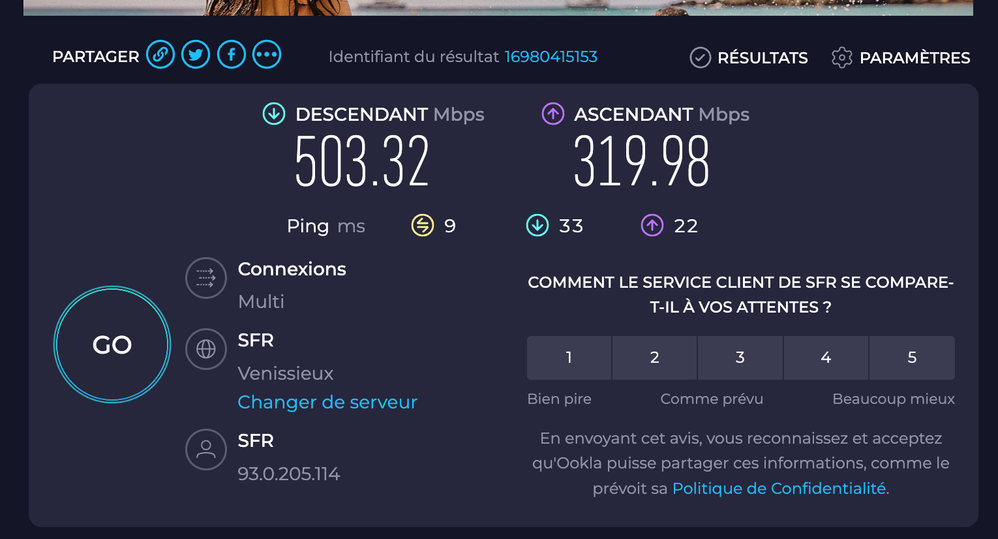Select rating 4 for SFR
This screenshot has width=998, height=539.
826,358
